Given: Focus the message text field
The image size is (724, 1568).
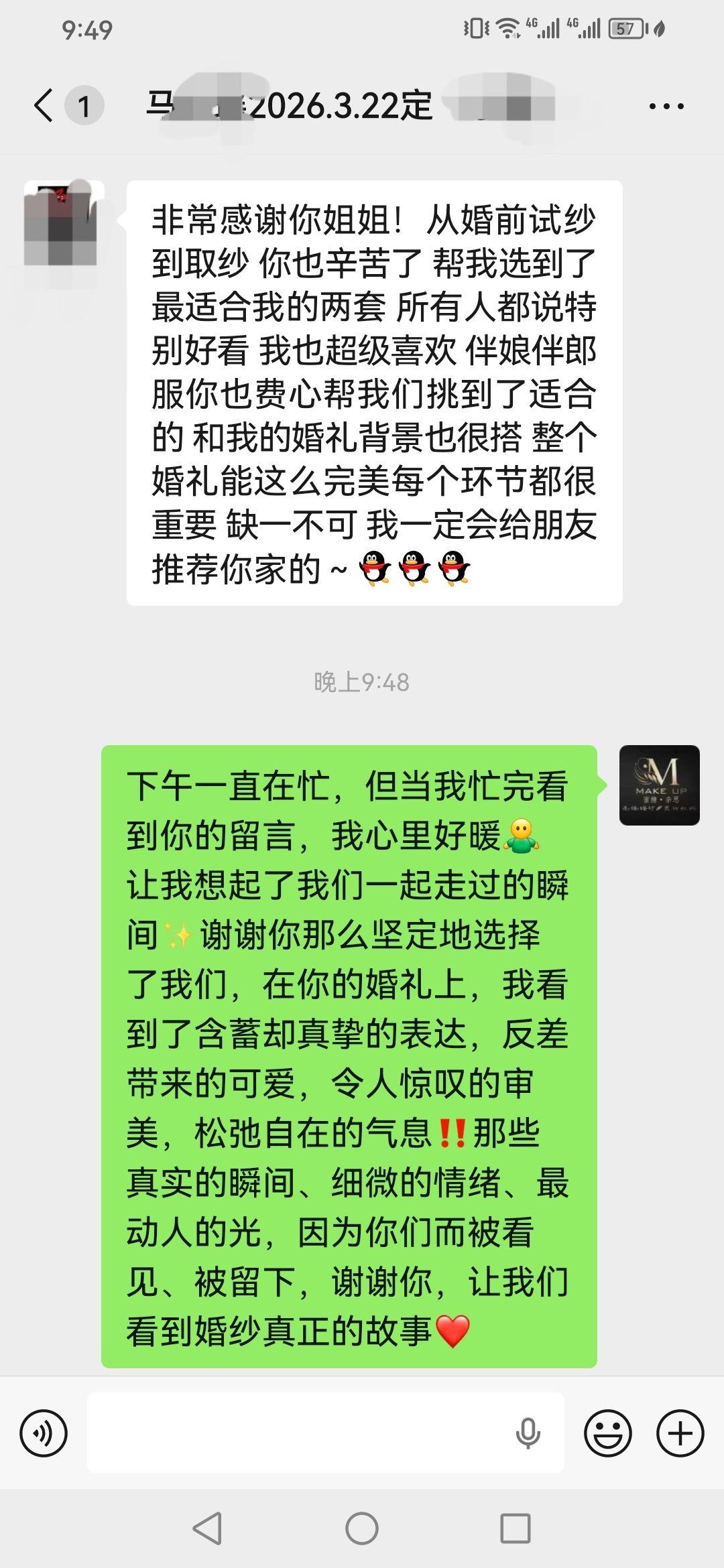Looking at the screenshot, I should click(295, 1433).
